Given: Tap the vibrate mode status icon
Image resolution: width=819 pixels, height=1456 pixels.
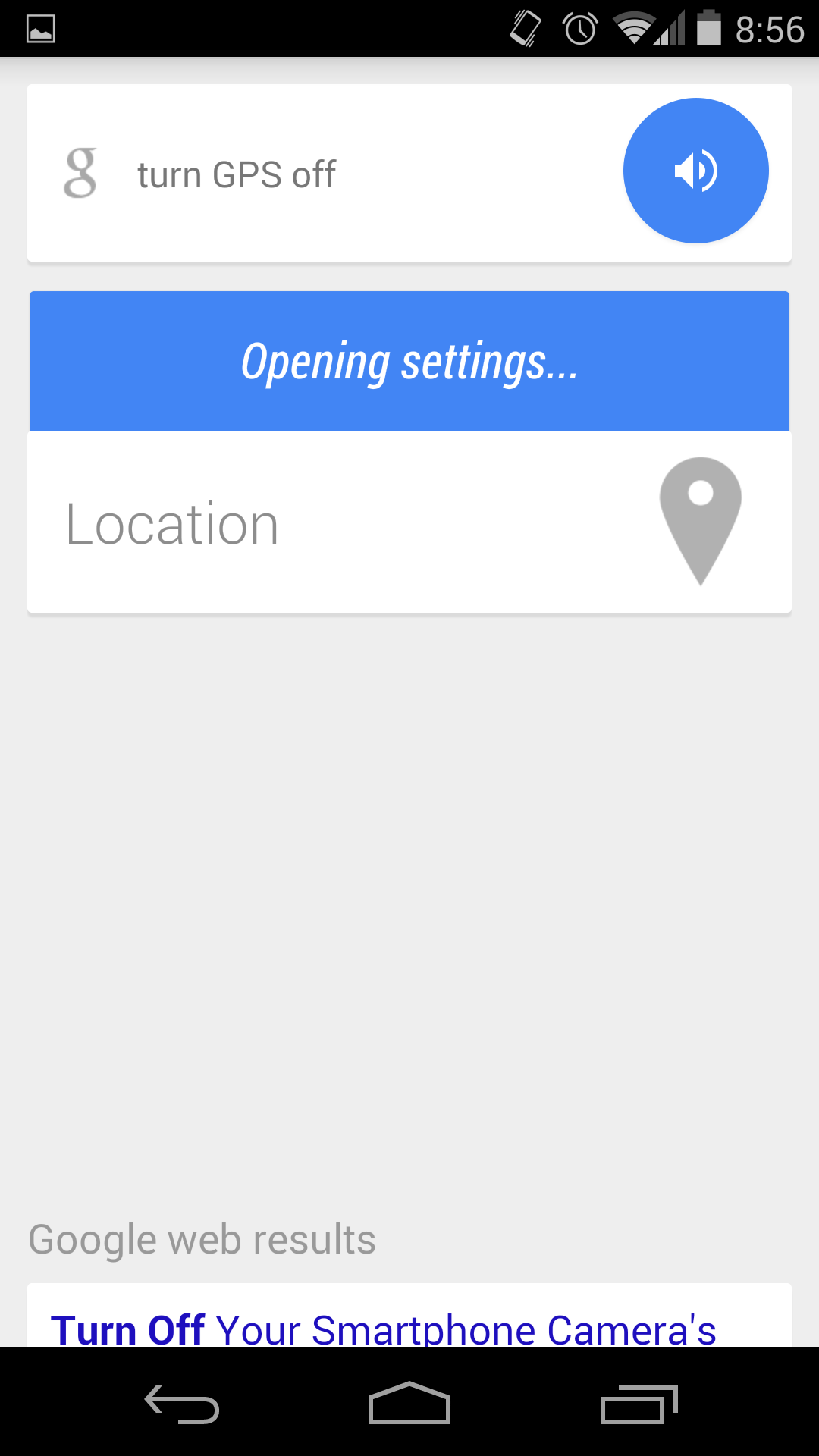Looking at the screenshot, I should click(x=525, y=29).
